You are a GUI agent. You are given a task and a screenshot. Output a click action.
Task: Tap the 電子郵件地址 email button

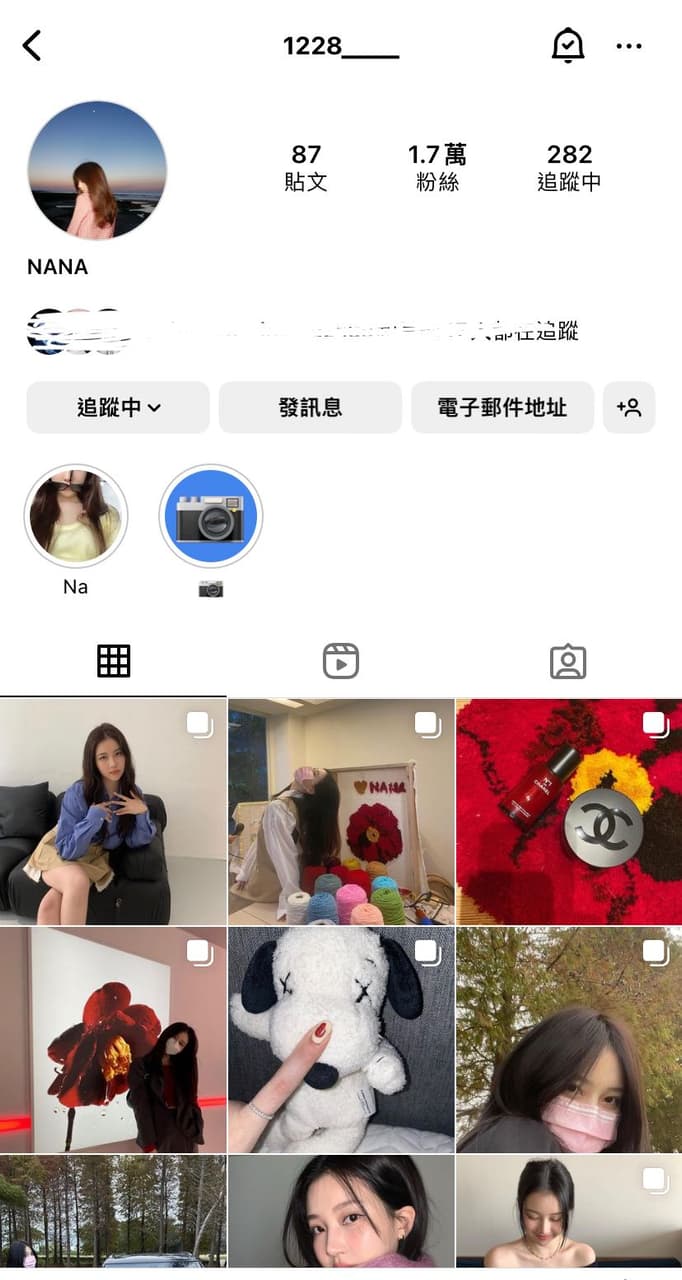tap(502, 408)
